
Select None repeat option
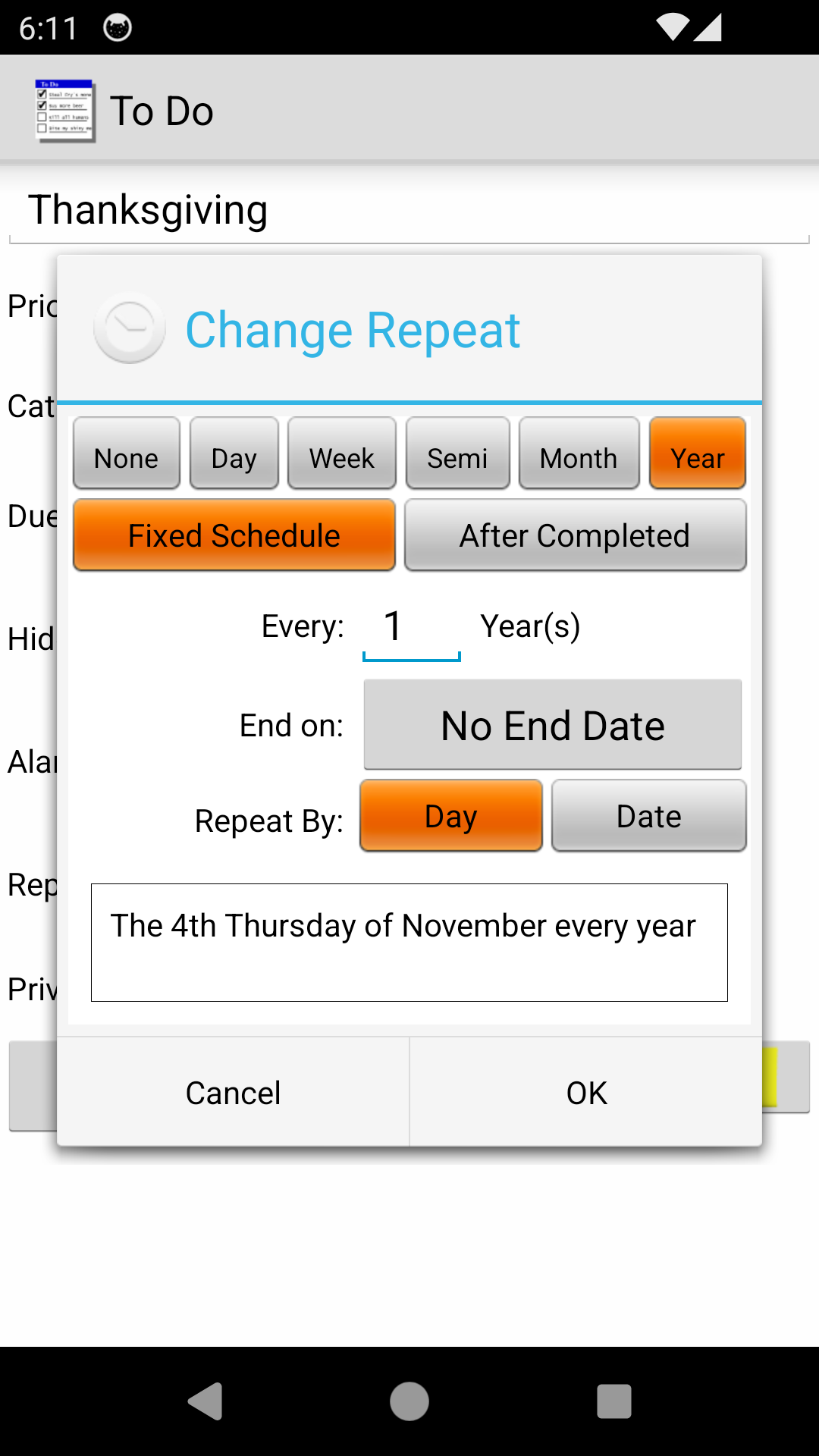127,453
